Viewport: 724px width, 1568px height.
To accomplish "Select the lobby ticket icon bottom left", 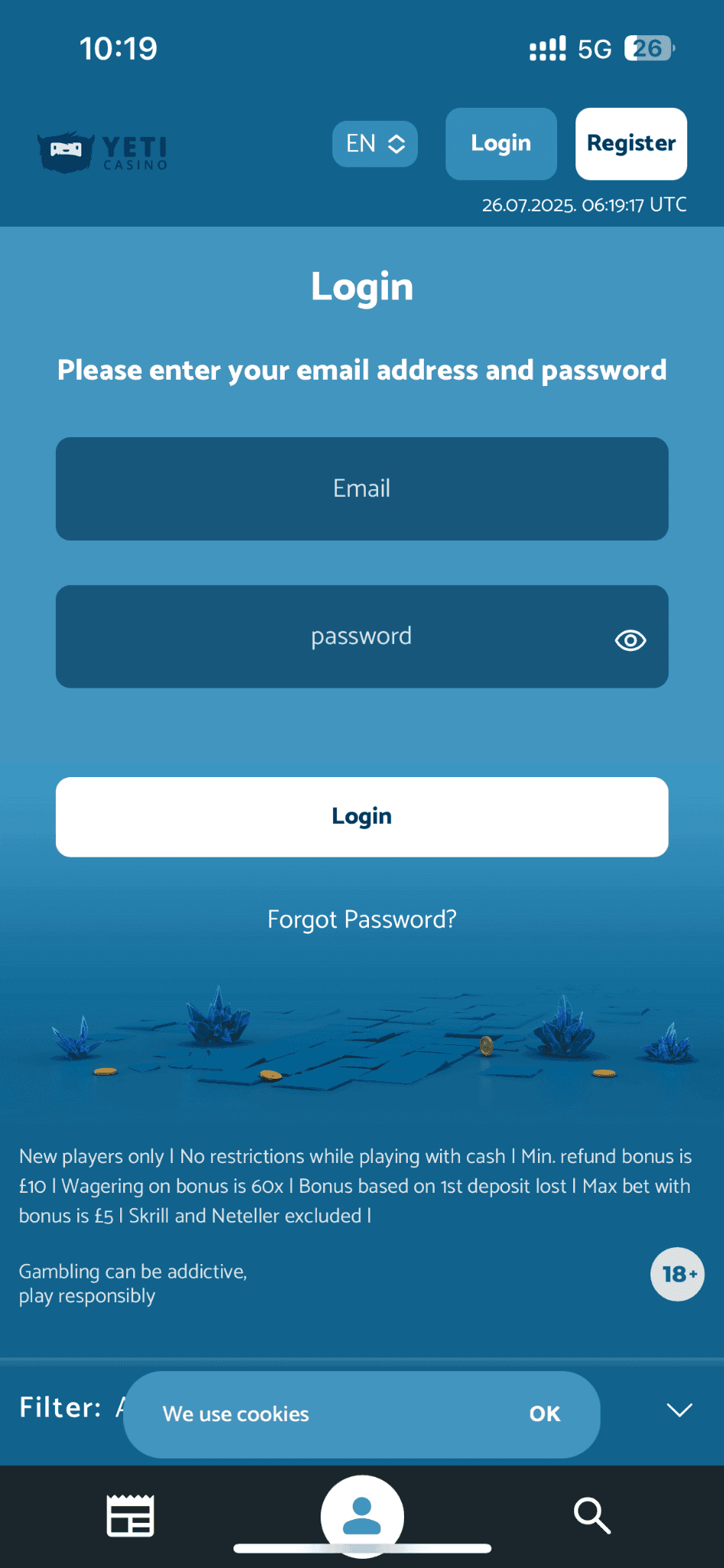I will [129, 1516].
